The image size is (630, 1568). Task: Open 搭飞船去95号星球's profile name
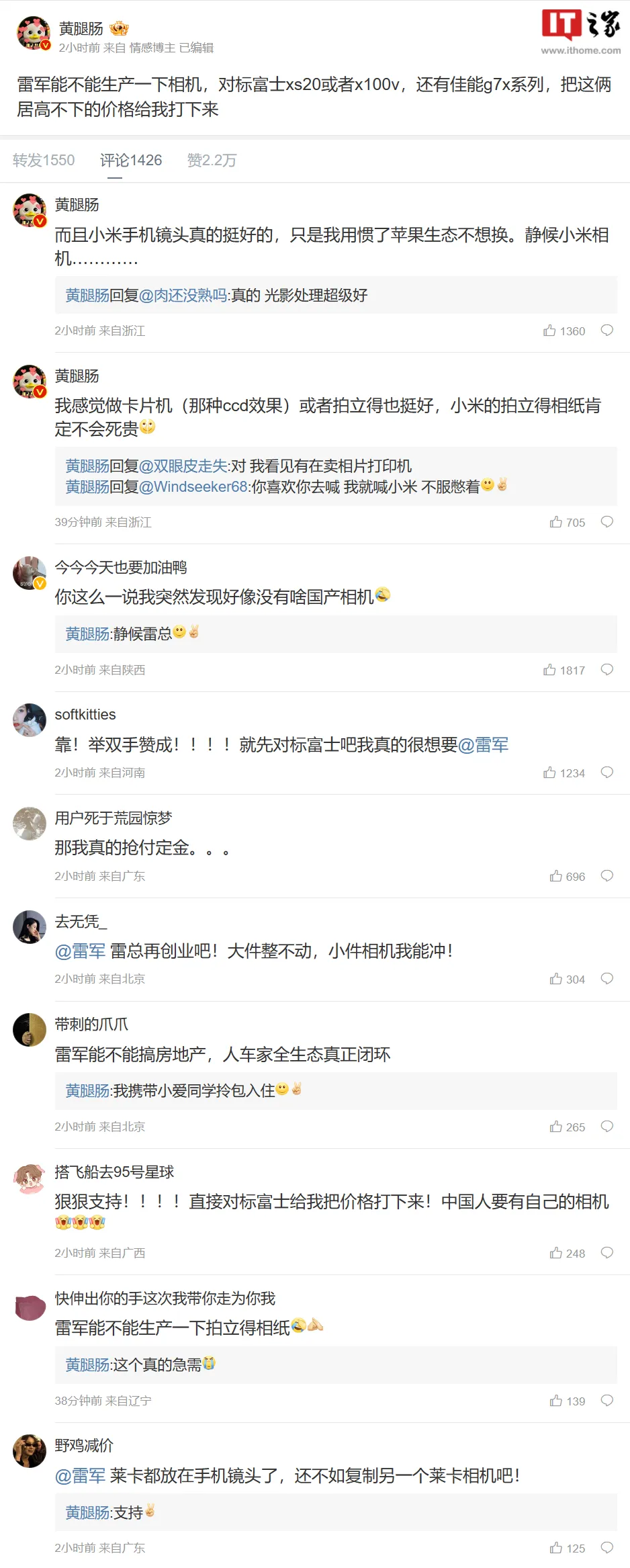[114, 1172]
